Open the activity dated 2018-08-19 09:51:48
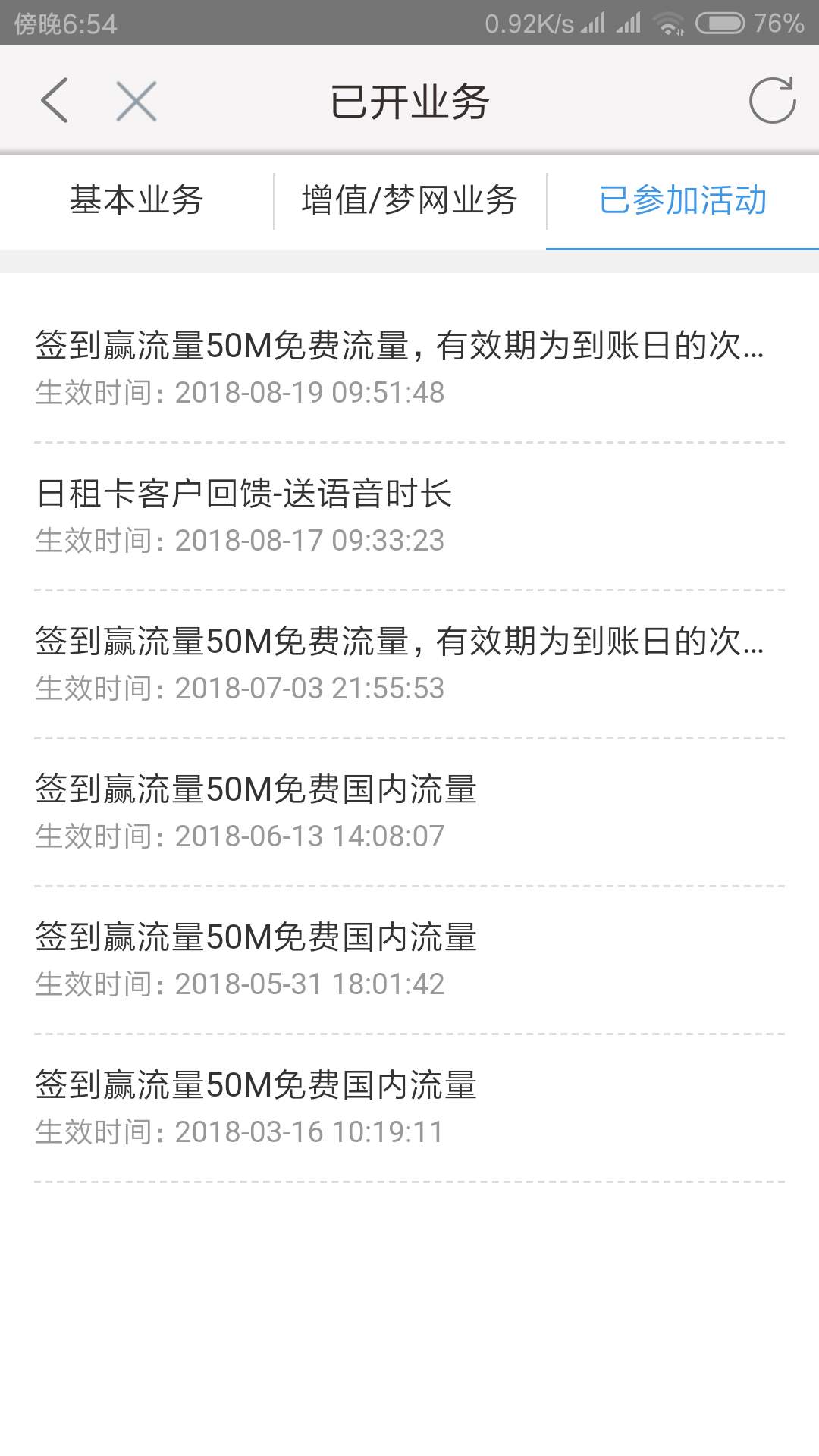 coord(409,369)
